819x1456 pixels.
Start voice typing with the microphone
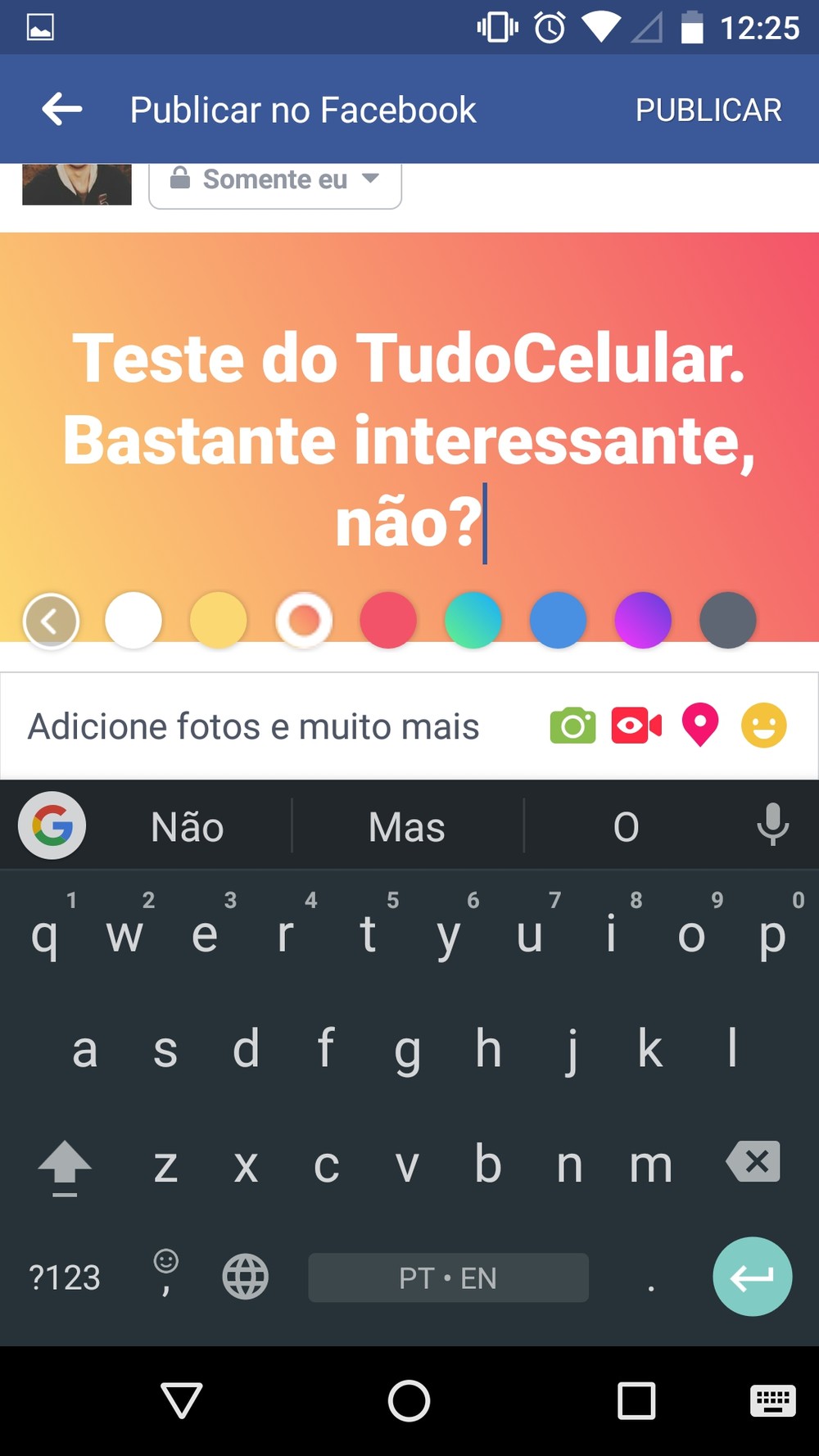coord(772,825)
